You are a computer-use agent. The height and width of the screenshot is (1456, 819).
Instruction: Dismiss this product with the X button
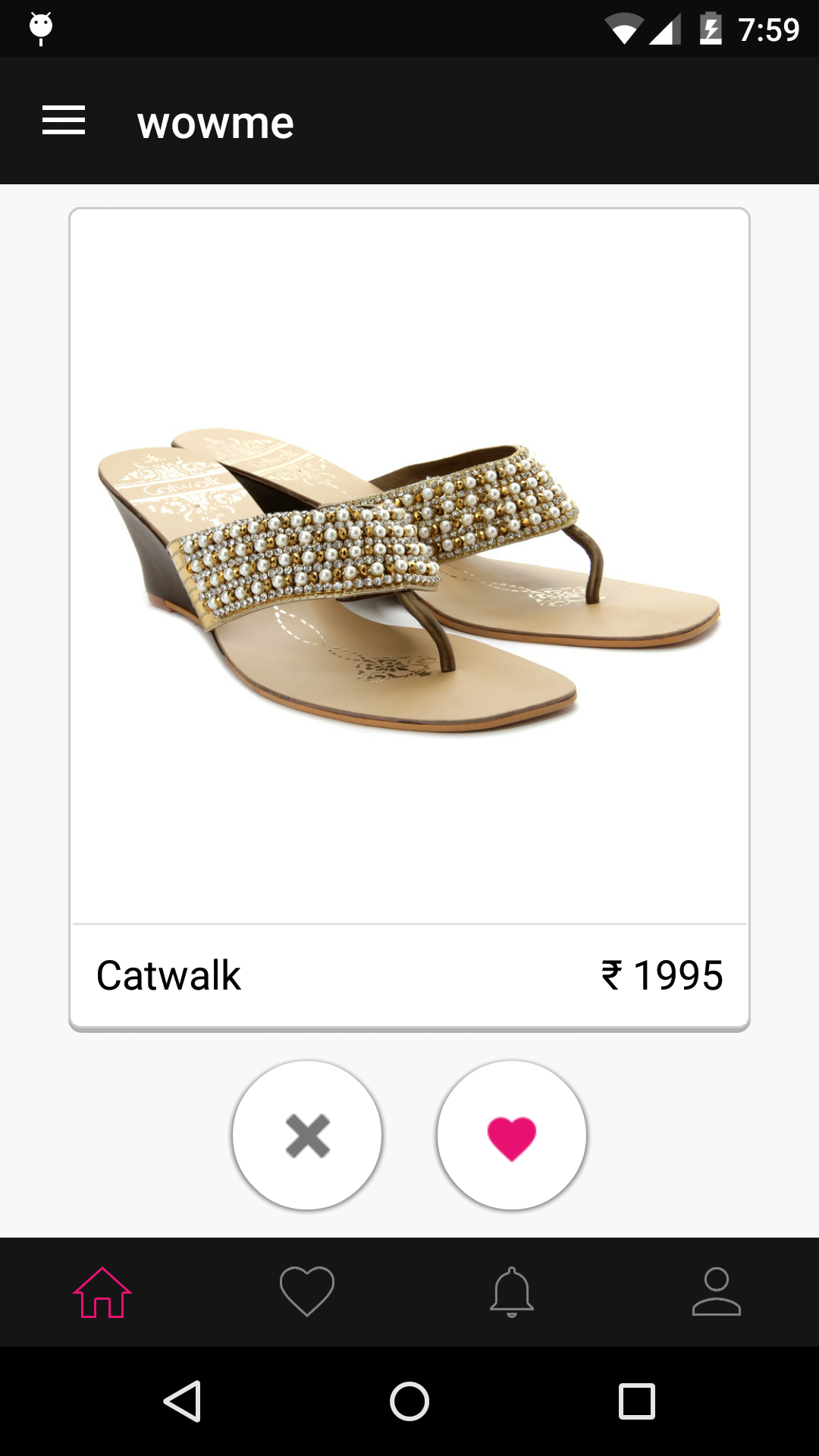[307, 1135]
